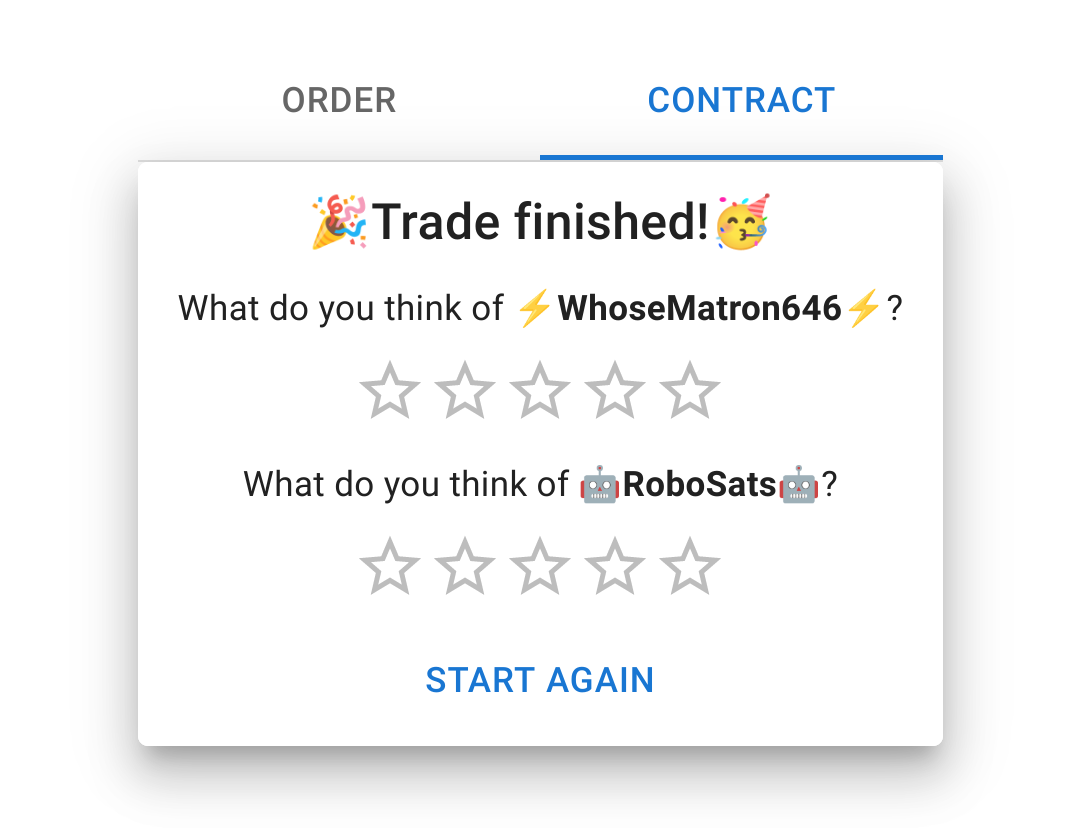Rate WhoseMatron646 three stars
Screen dimensions: 1080x828
click(540, 391)
